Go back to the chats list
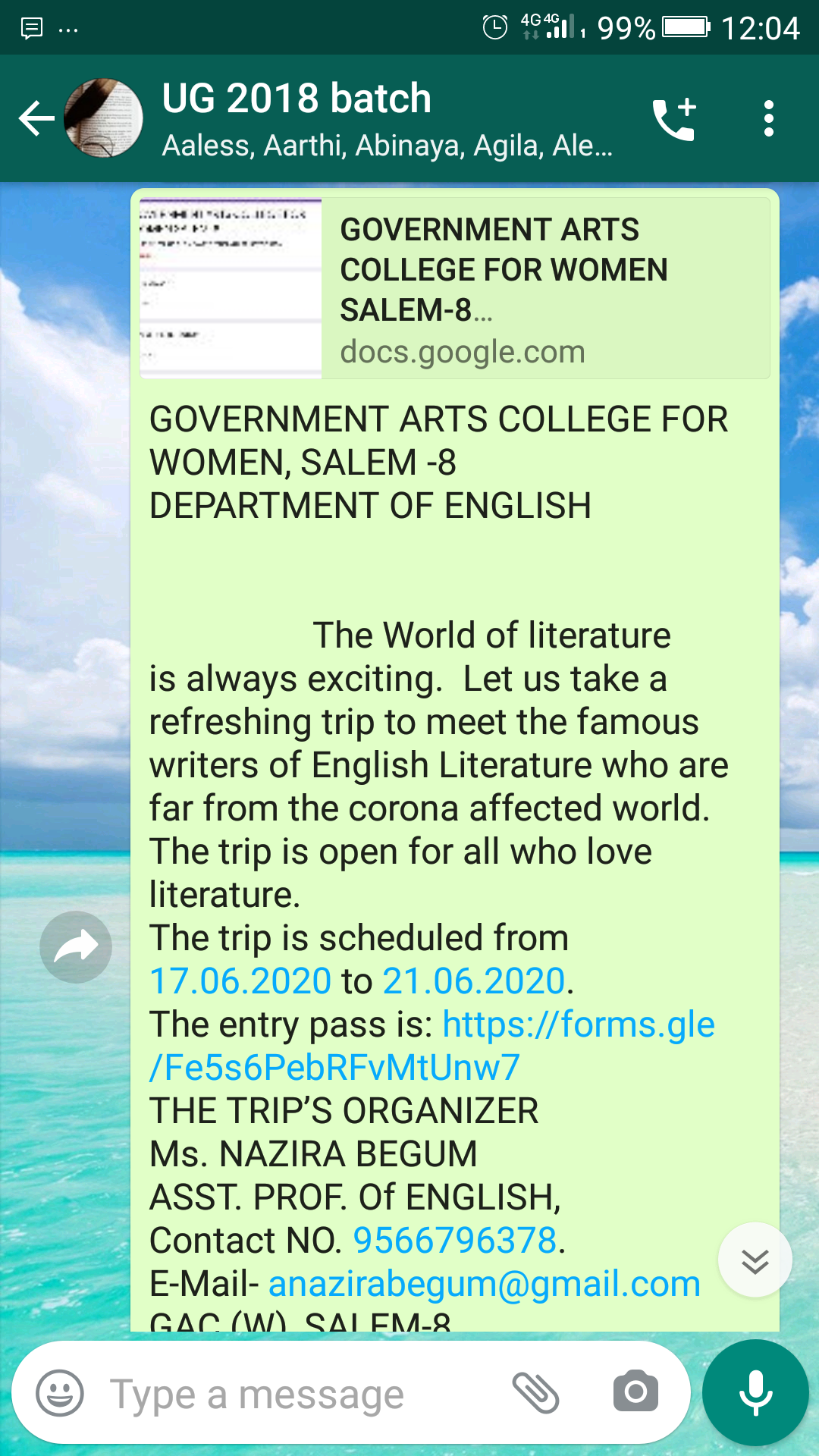Screen dimensions: 819x1456 [36, 119]
